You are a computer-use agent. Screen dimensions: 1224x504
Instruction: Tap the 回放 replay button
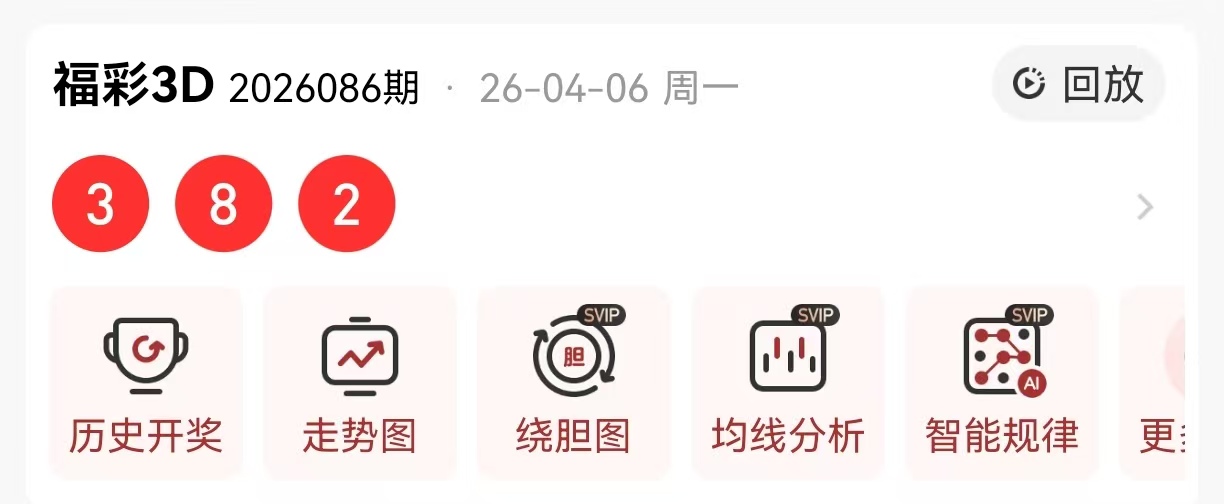1079,85
